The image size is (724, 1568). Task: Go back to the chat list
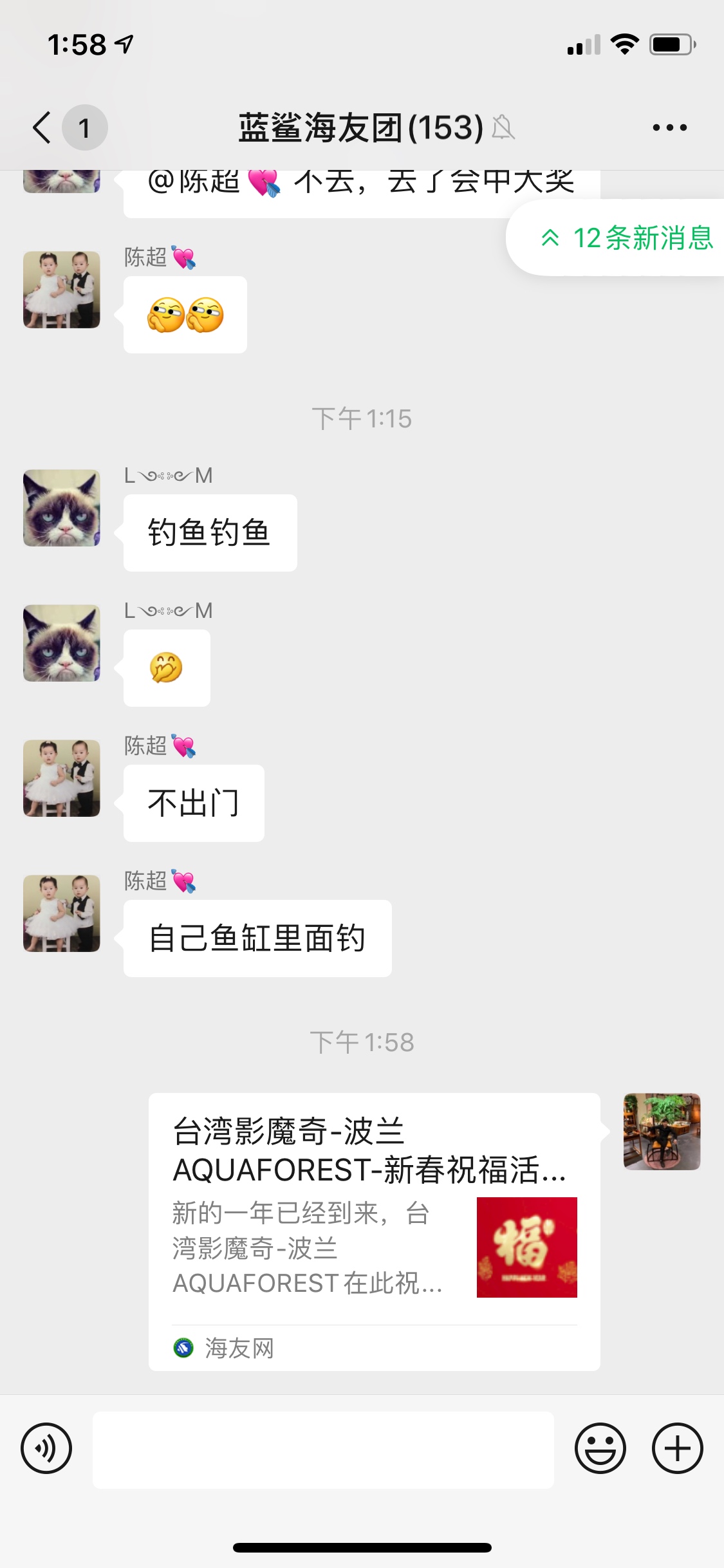click(x=43, y=127)
